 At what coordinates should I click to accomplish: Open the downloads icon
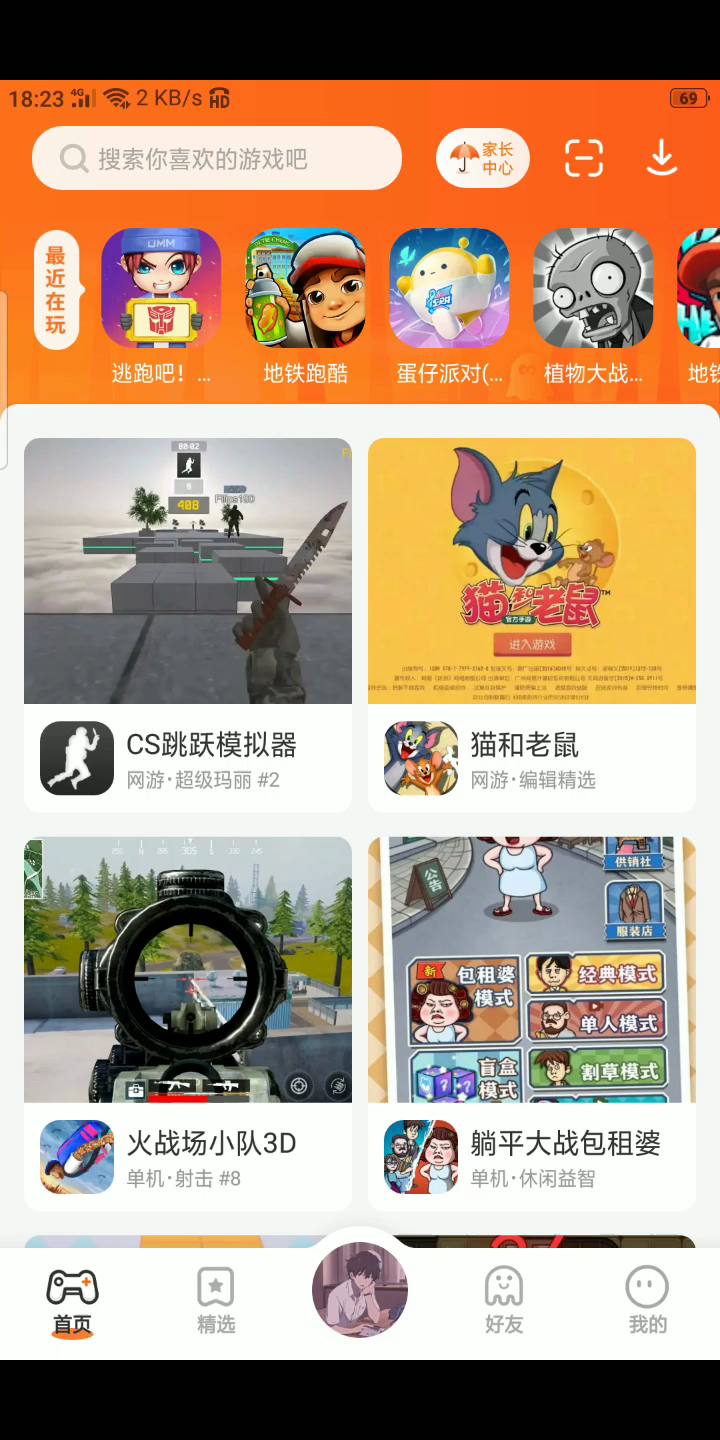coord(662,158)
